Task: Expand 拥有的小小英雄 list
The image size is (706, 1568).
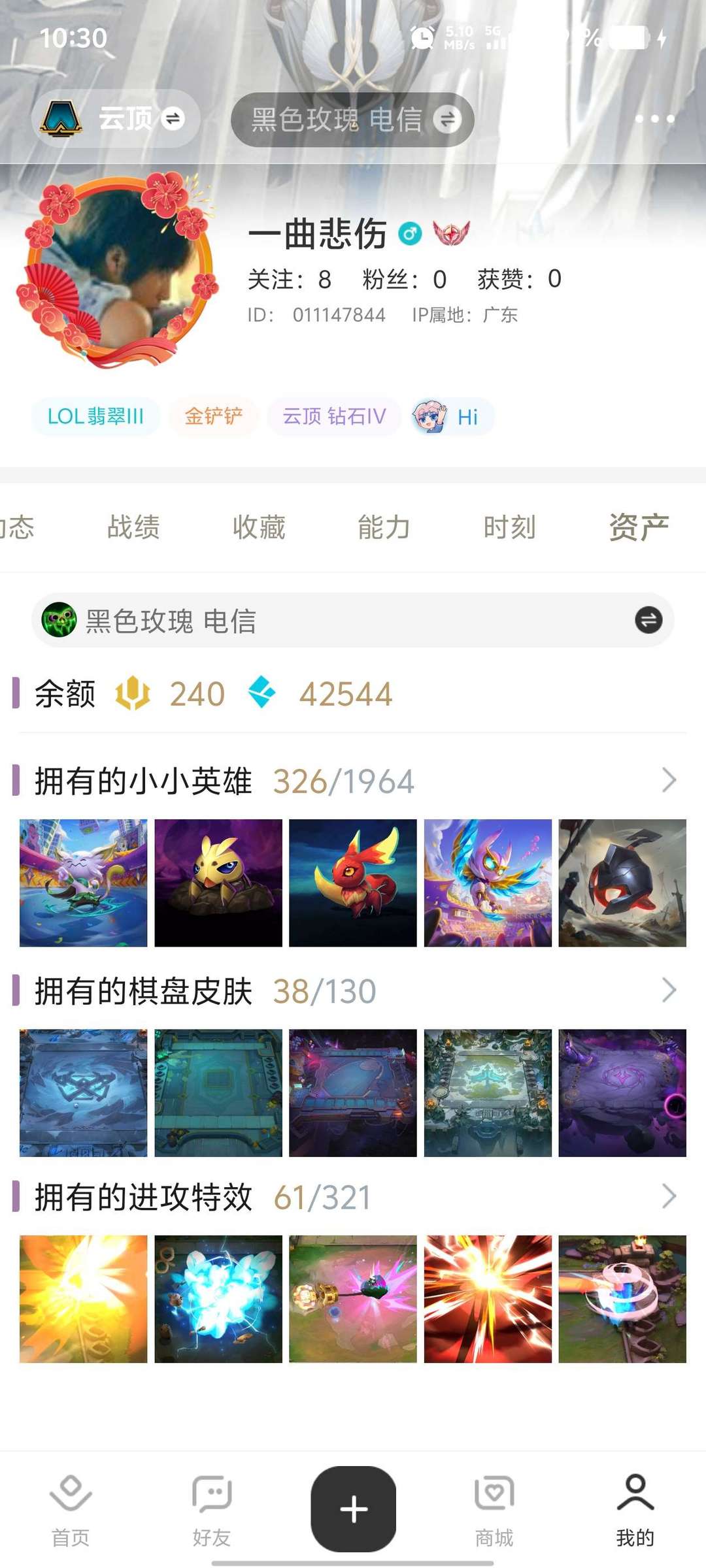Action: [353, 781]
